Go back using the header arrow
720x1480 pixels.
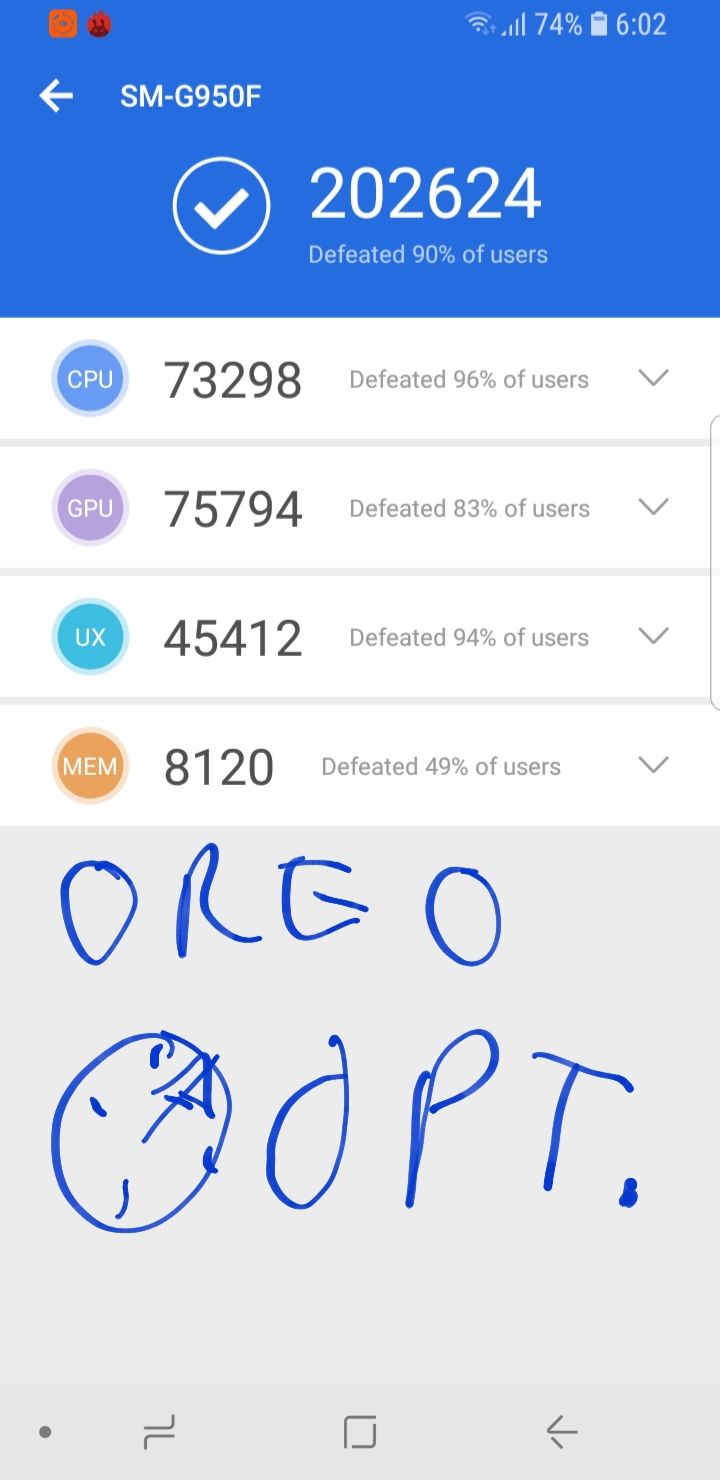[x=56, y=96]
